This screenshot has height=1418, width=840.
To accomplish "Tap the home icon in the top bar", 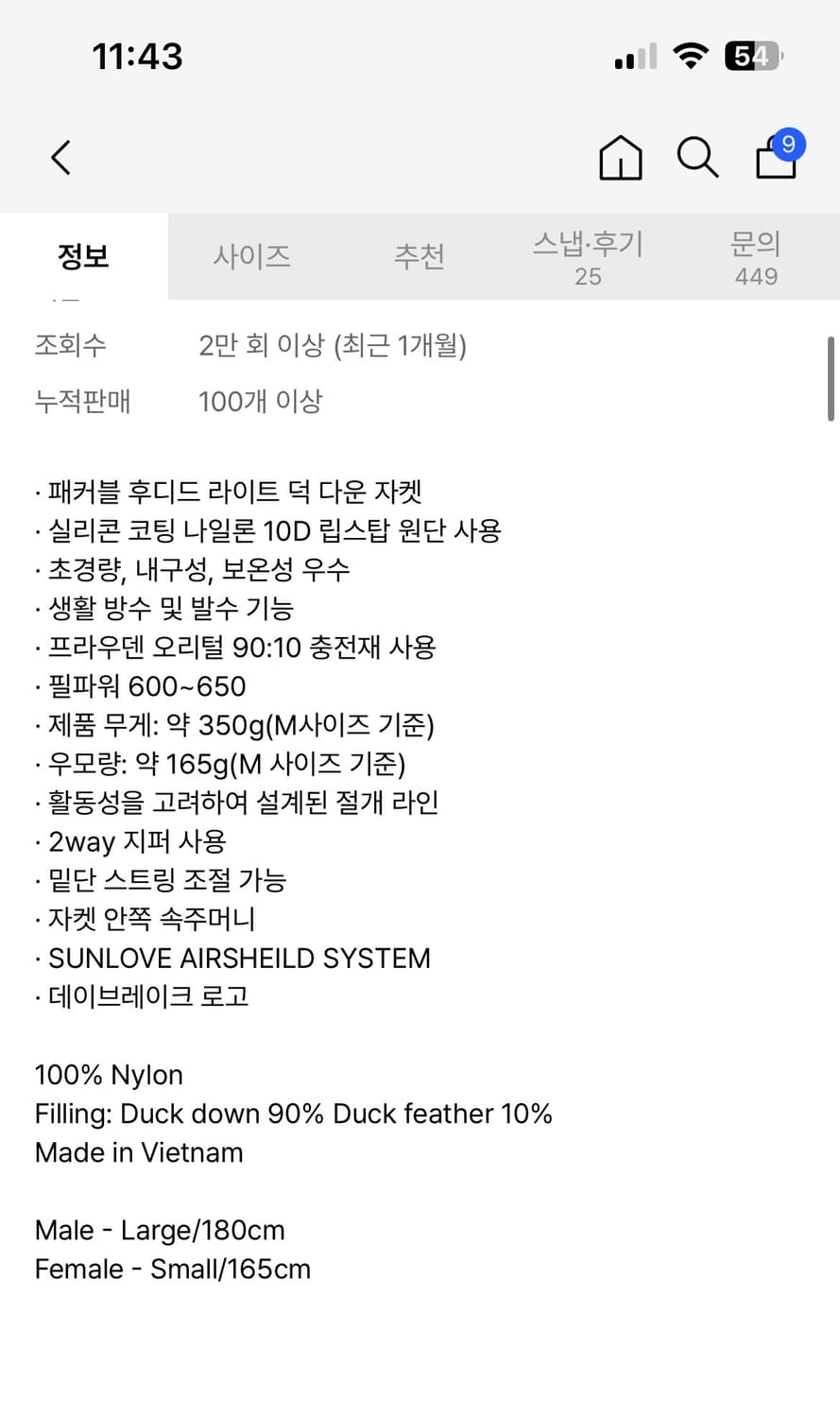I will [x=621, y=158].
